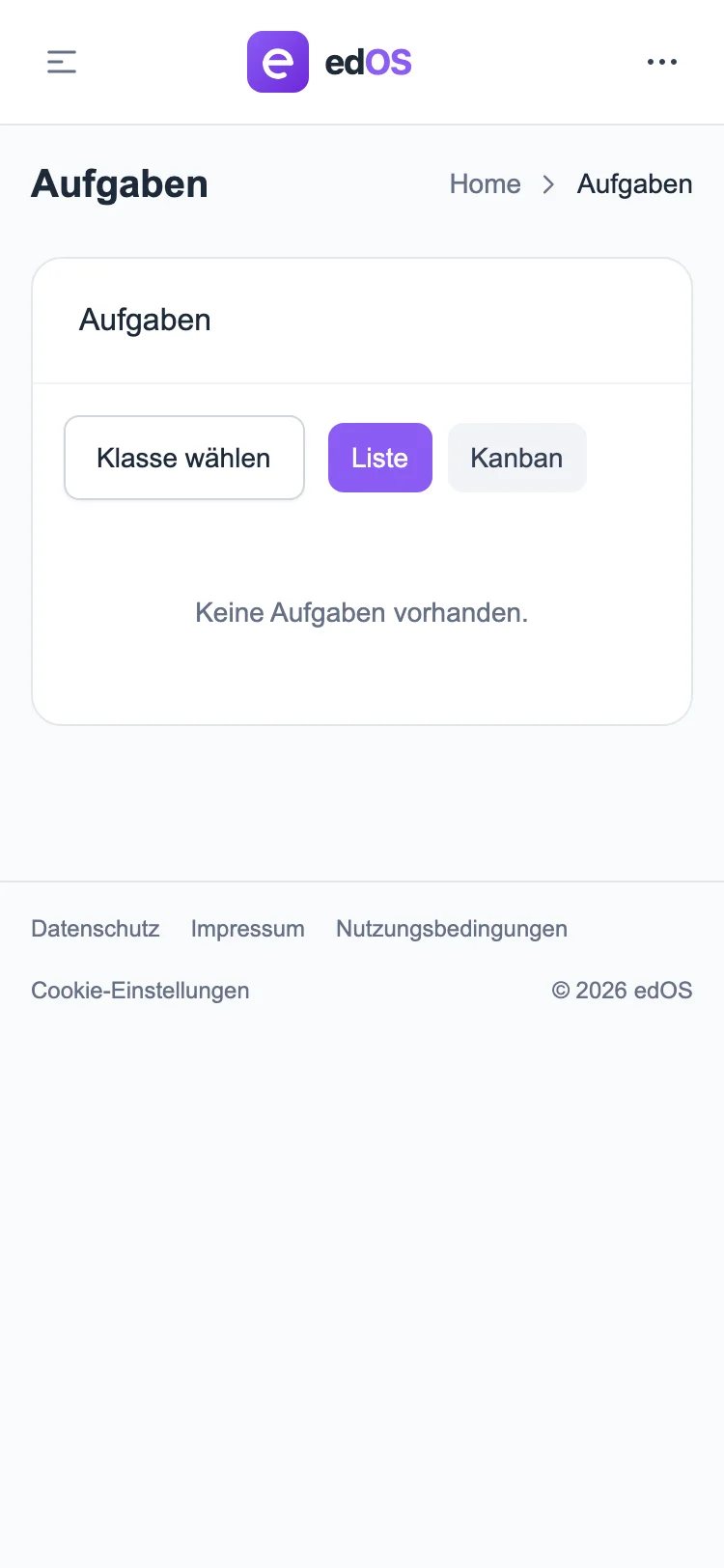Viewport: 724px width, 1568px height.
Task: Navigate to Home via breadcrumb
Action: tap(485, 183)
